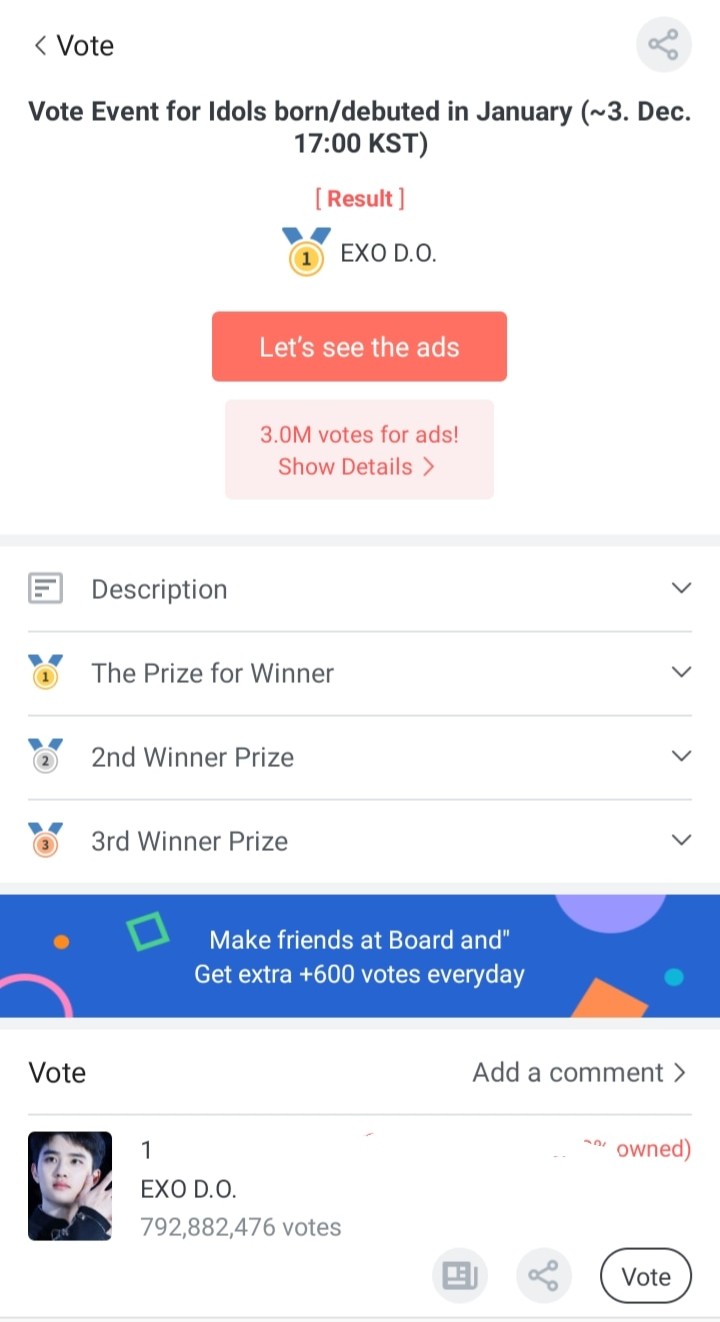Expand 3rd Winner Prize
The height and width of the screenshot is (1322, 720).
(360, 841)
